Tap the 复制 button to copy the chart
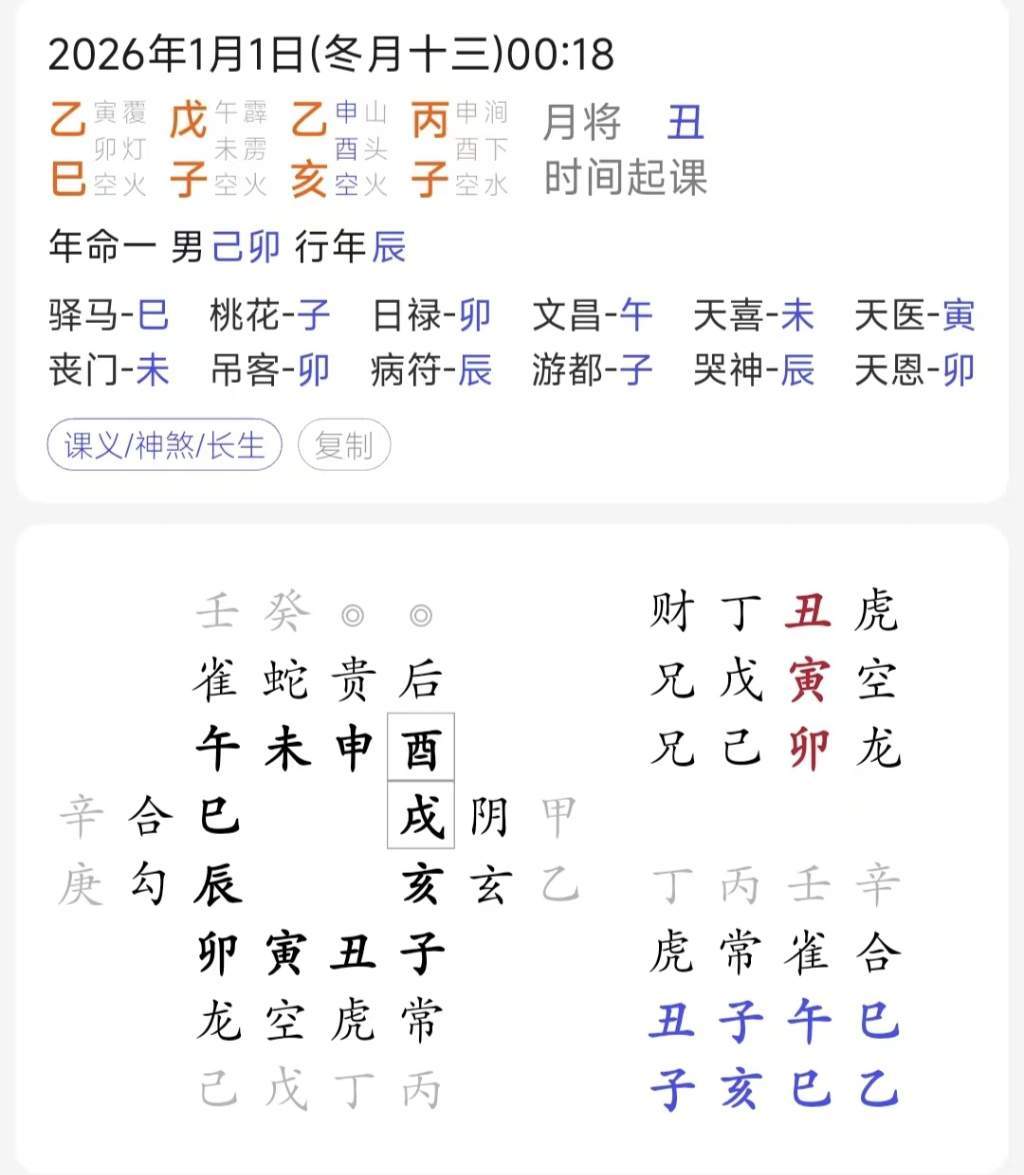 click(344, 445)
